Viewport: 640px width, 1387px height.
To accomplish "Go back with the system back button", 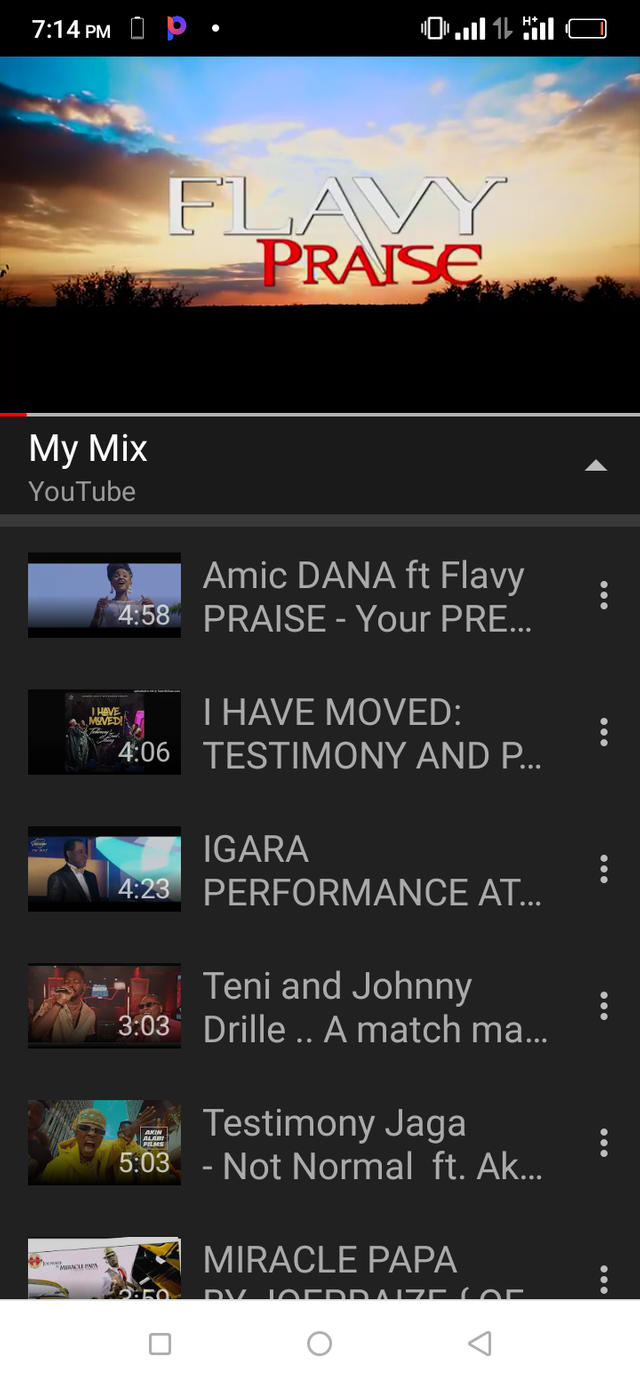I will tap(480, 1343).
